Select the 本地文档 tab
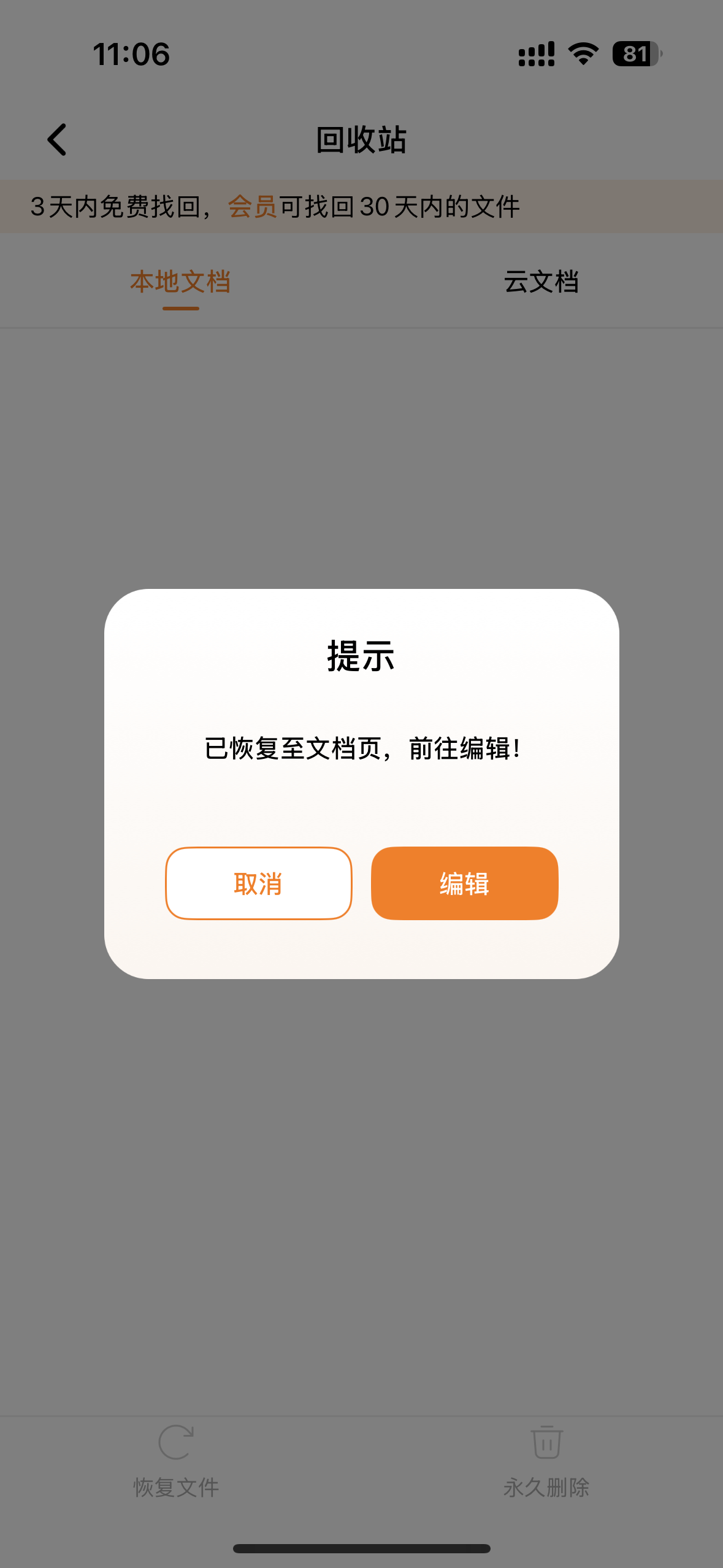 180,282
